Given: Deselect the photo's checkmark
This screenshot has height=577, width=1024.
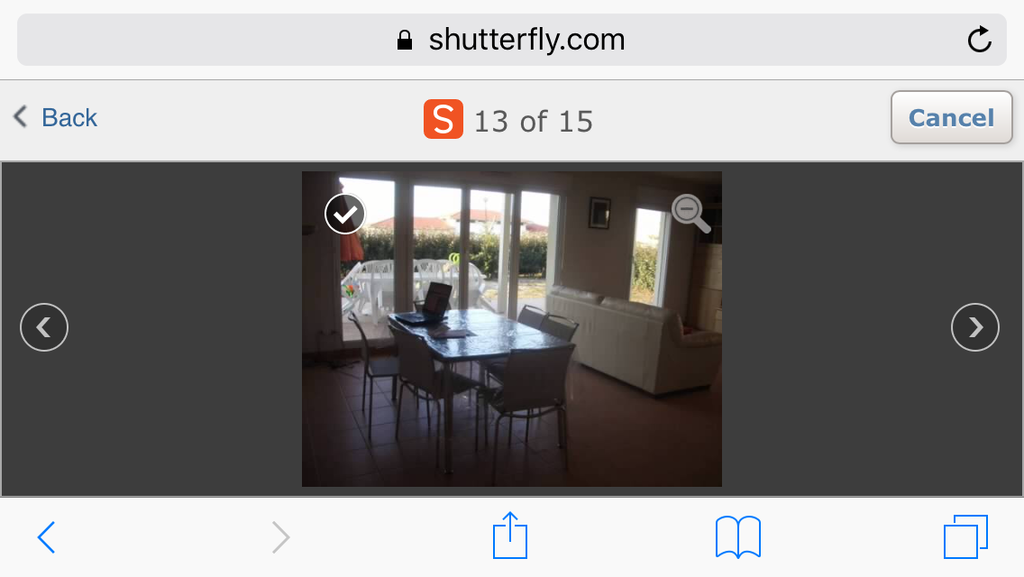Looking at the screenshot, I should pos(345,213).
